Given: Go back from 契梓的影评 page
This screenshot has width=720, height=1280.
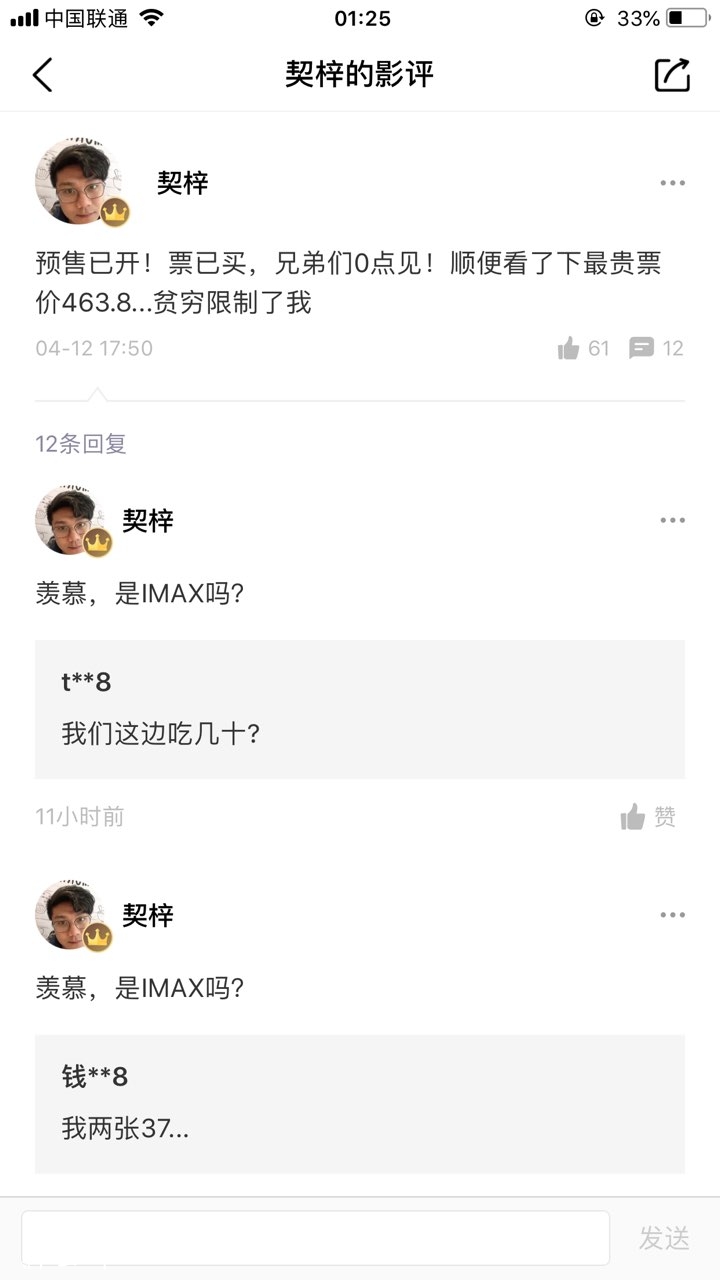Looking at the screenshot, I should (x=42, y=75).
